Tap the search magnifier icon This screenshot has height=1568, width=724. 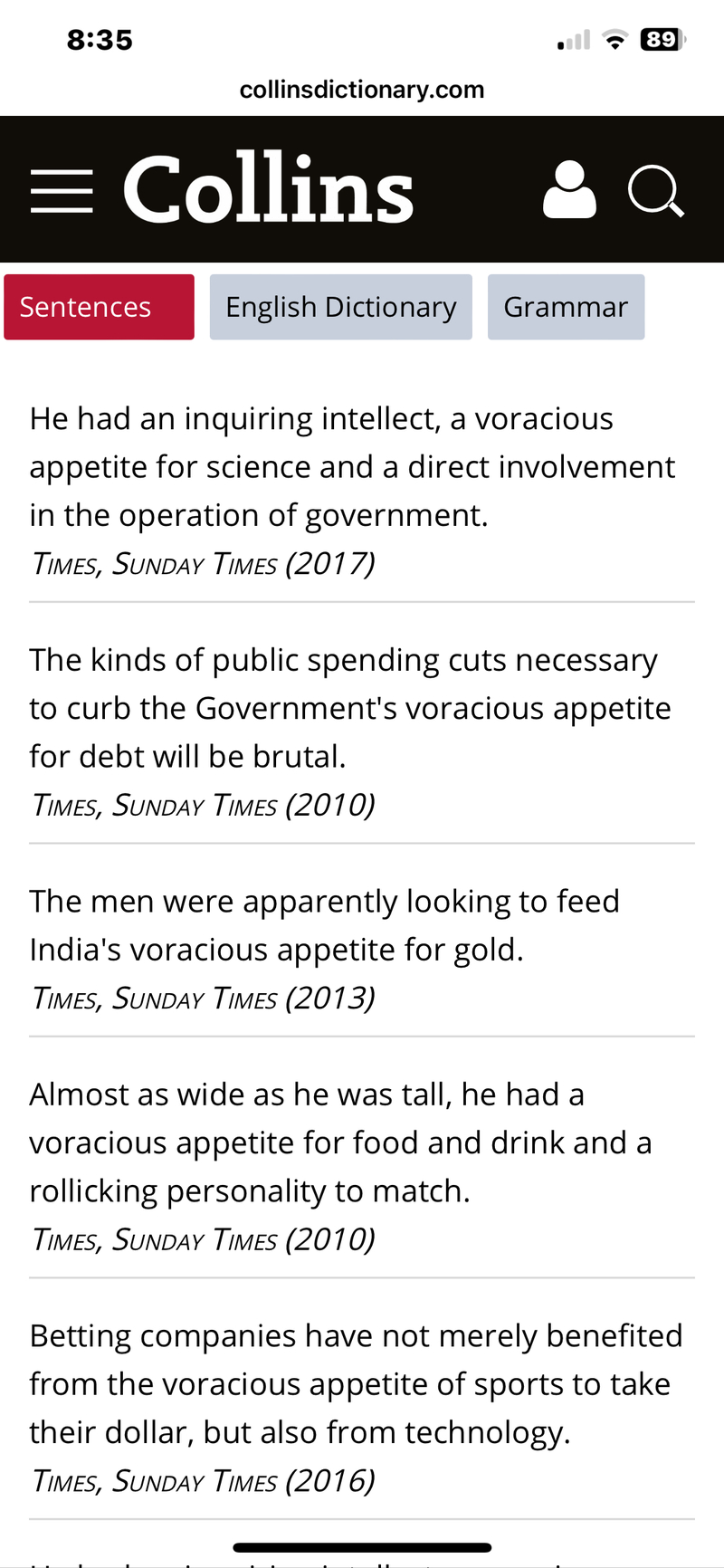(655, 191)
